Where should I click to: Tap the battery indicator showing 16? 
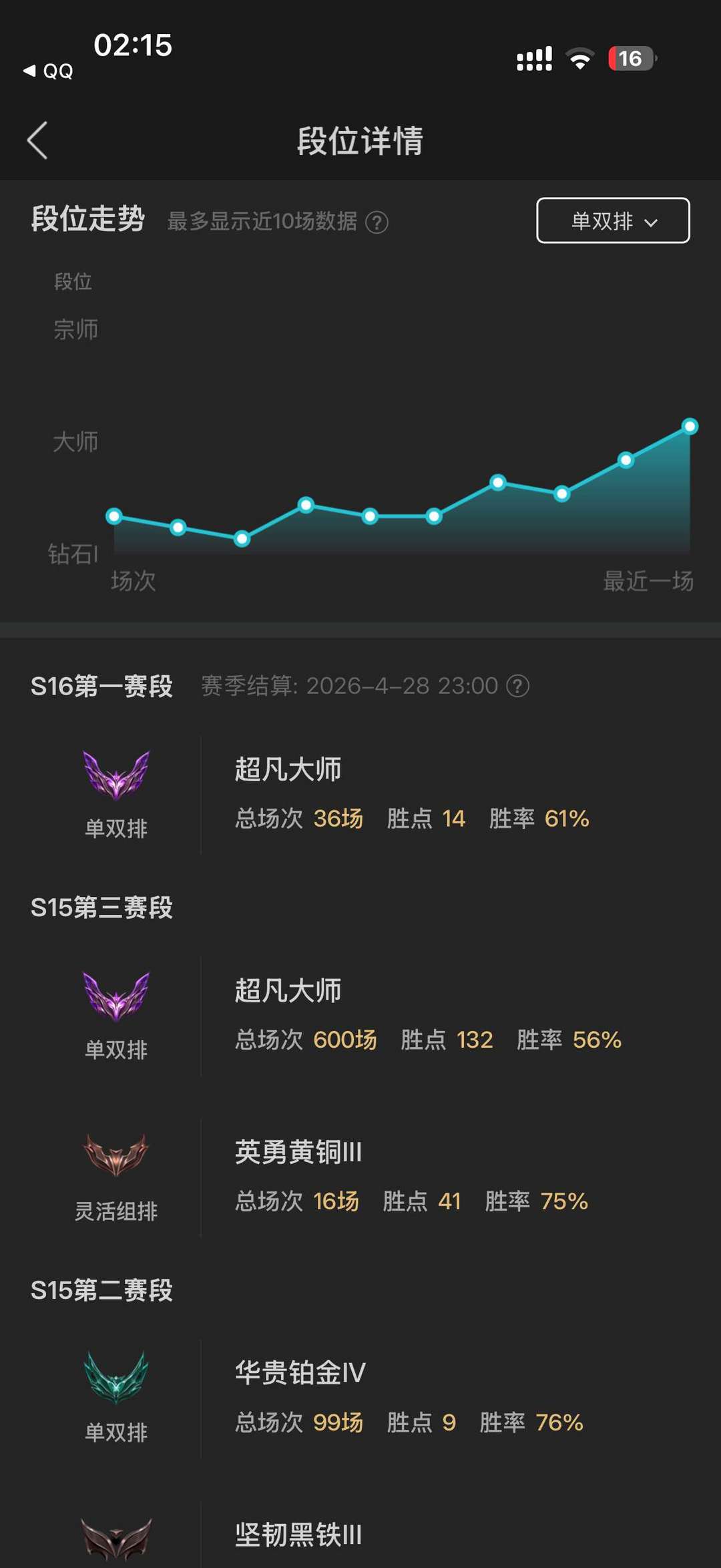(631, 59)
